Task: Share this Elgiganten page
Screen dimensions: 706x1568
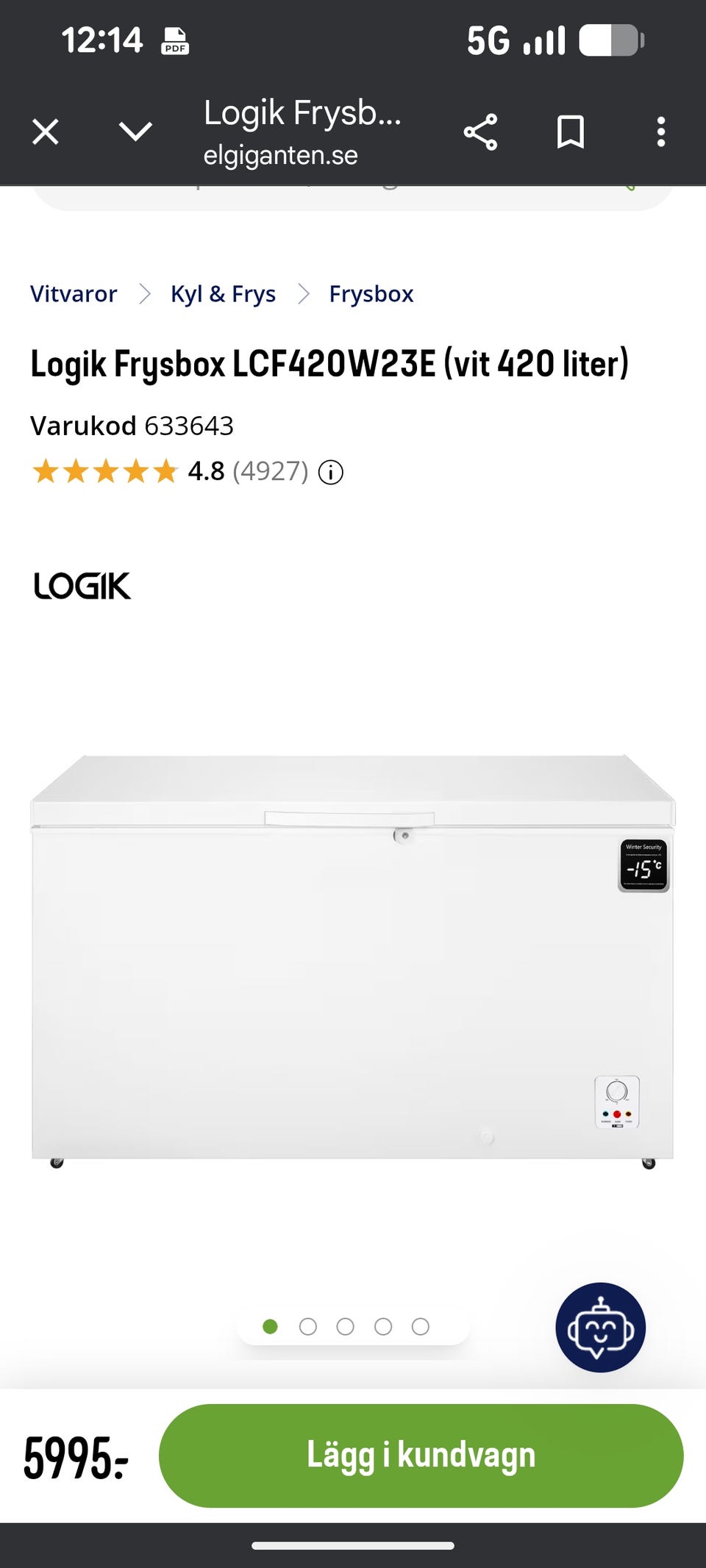Action: click(x=481, y=132)
